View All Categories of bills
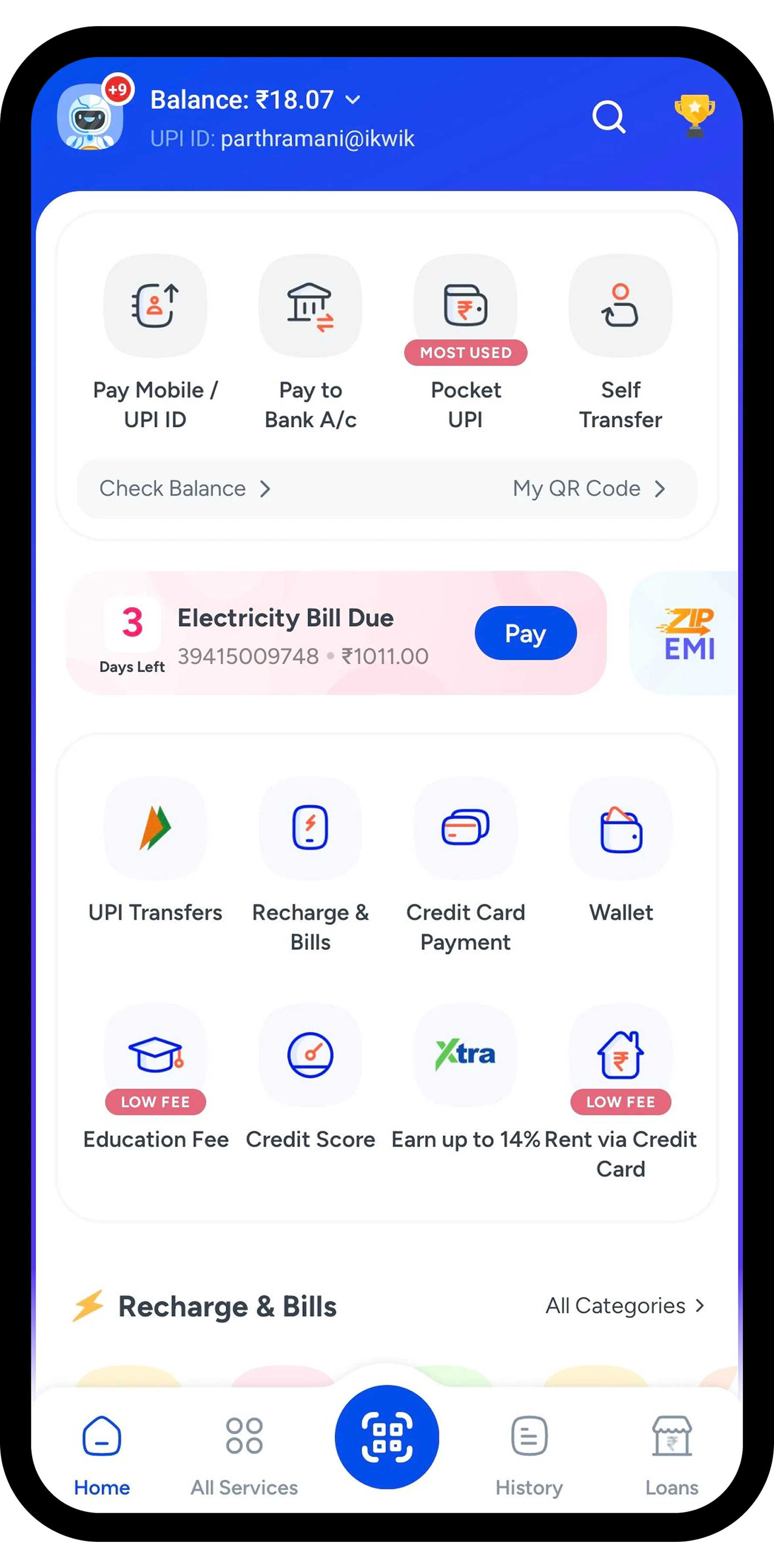Screen dimensions: 774x1568 pos(625,1306)
